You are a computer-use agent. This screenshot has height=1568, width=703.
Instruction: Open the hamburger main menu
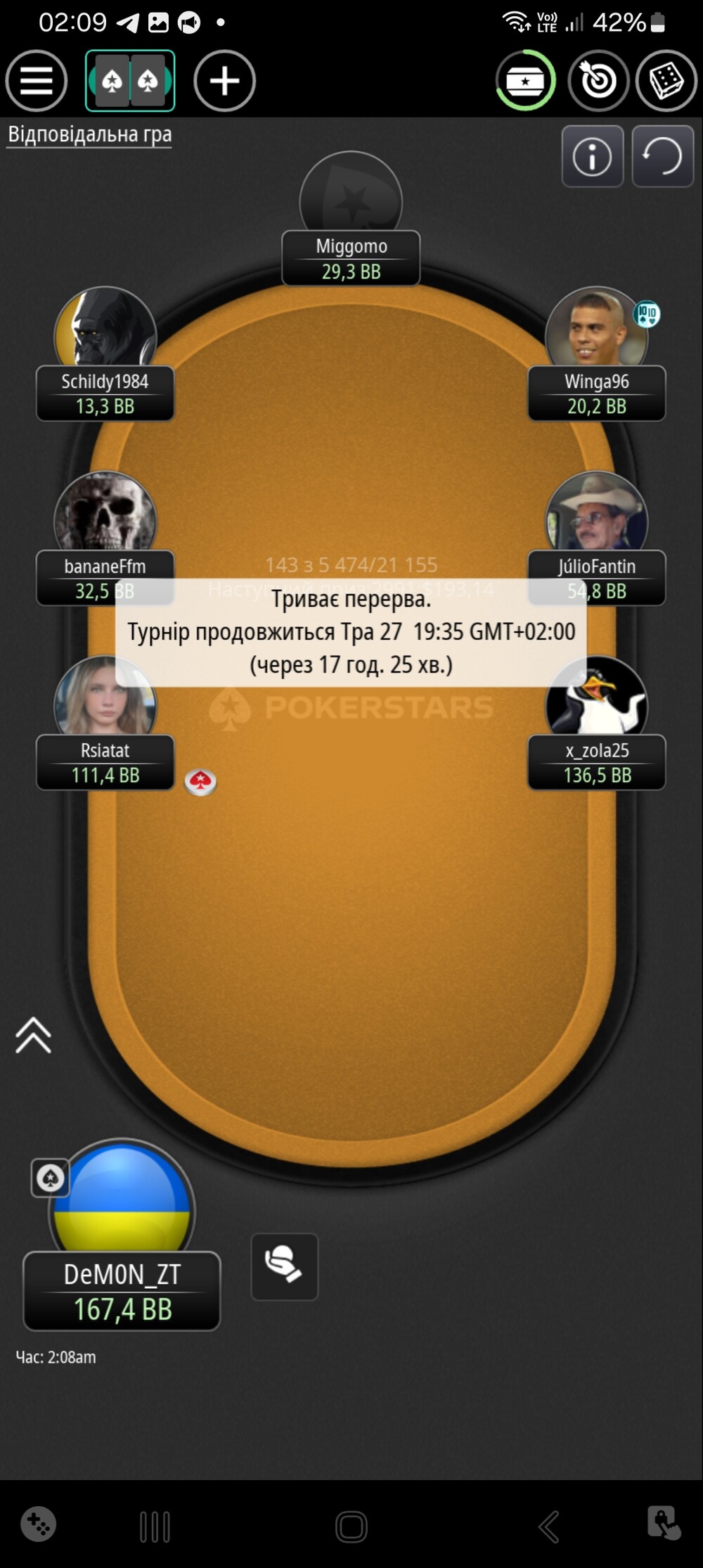coord(37,81)
